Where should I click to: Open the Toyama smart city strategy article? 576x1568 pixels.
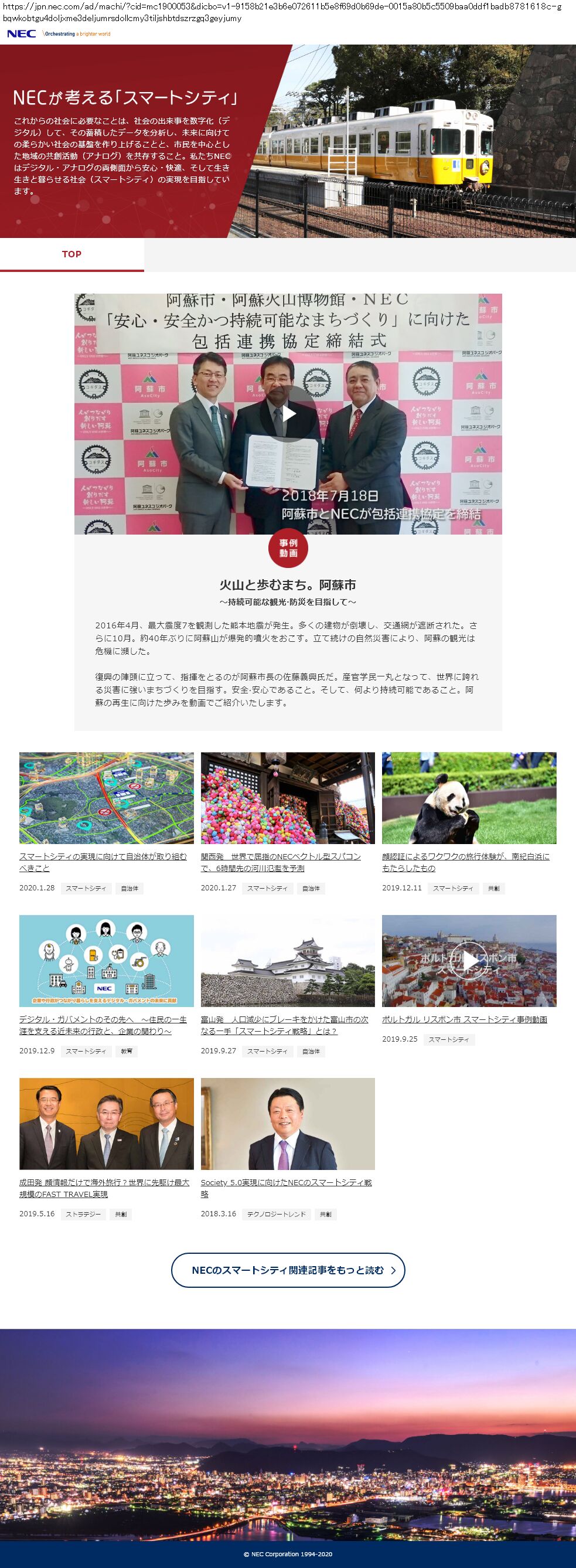coord(284,1025)
